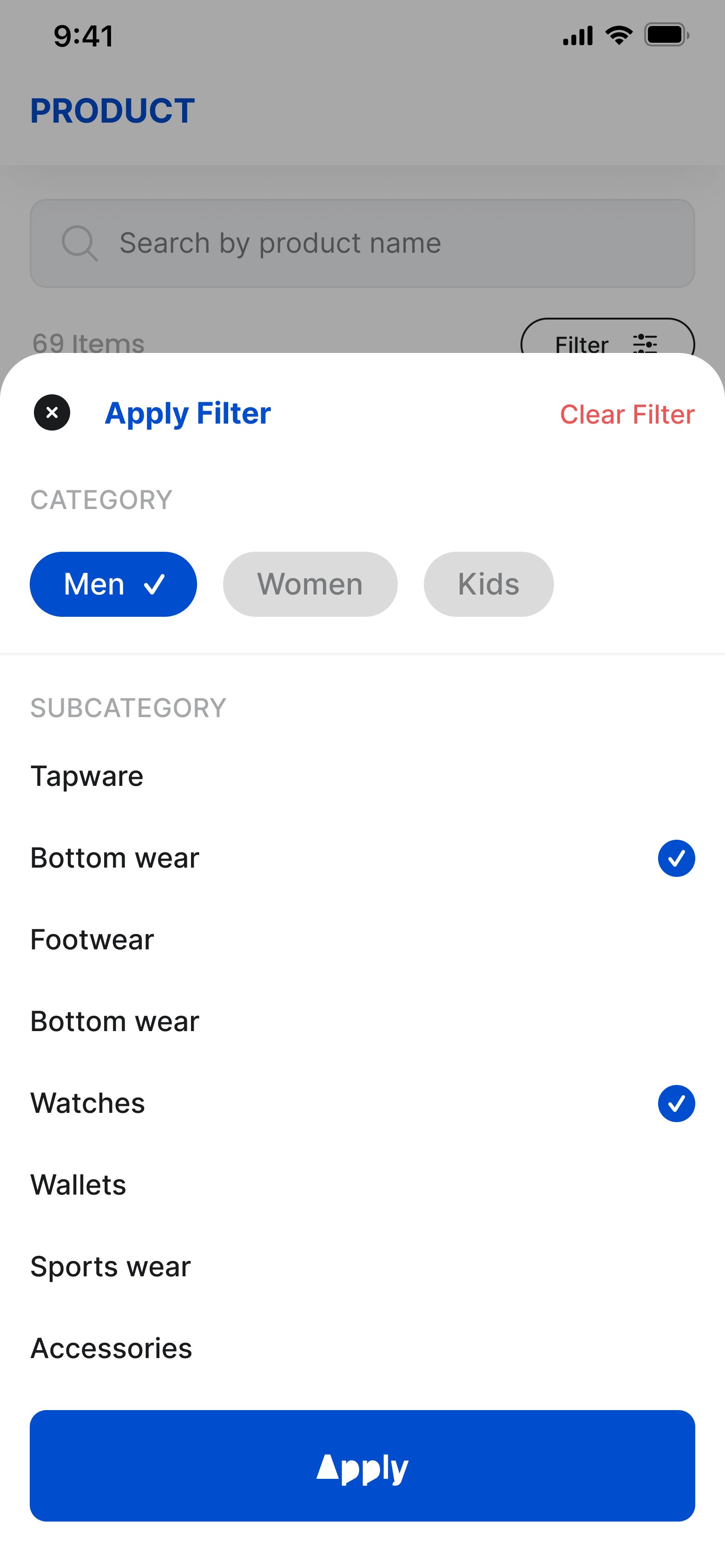This screenshot has width=725, height=1568.
Task: Choose the Kids category chip
Action: [488, 584]
